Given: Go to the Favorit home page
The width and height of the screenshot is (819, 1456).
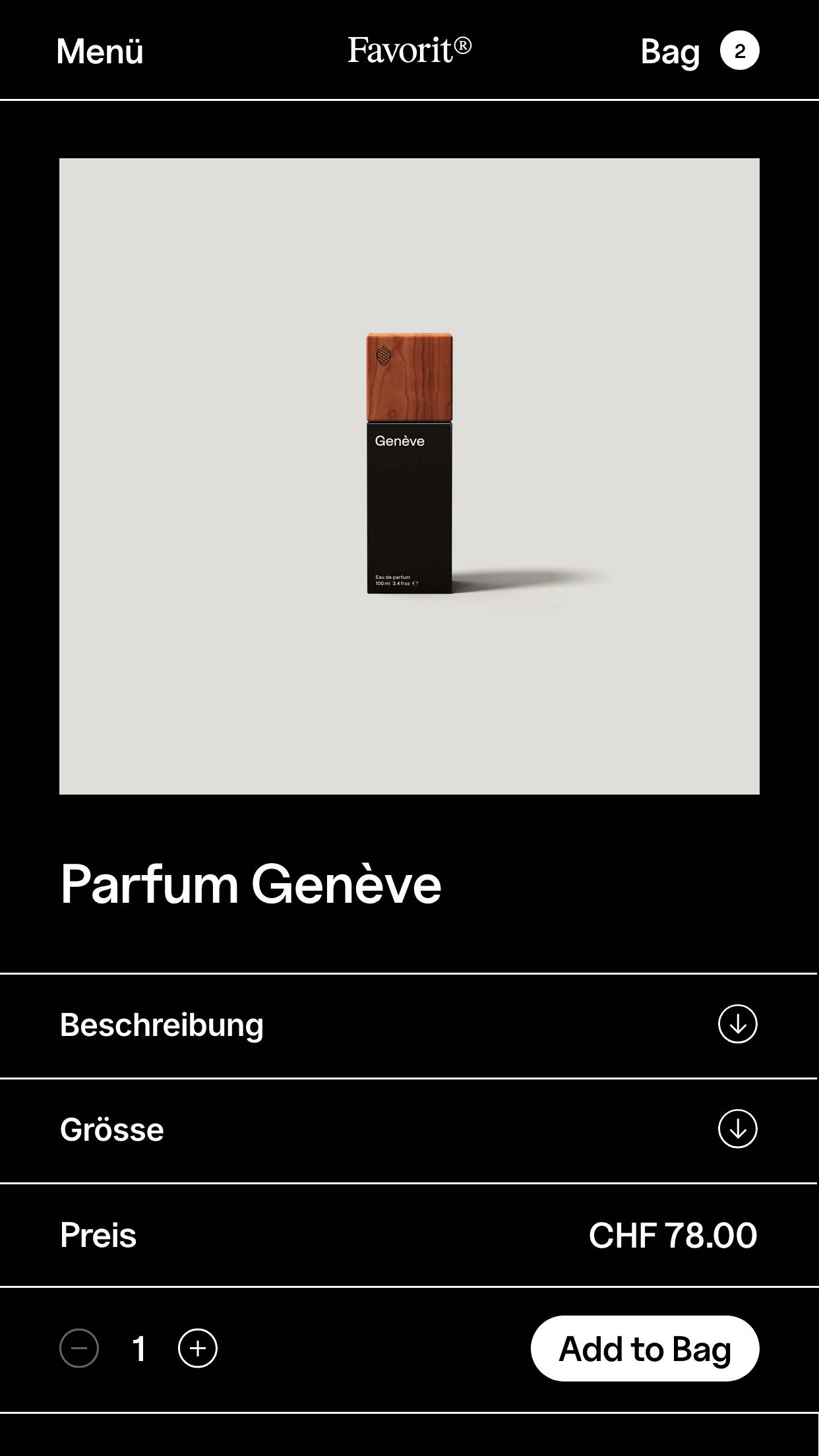Looking at the screenshot, I should 409,50.
